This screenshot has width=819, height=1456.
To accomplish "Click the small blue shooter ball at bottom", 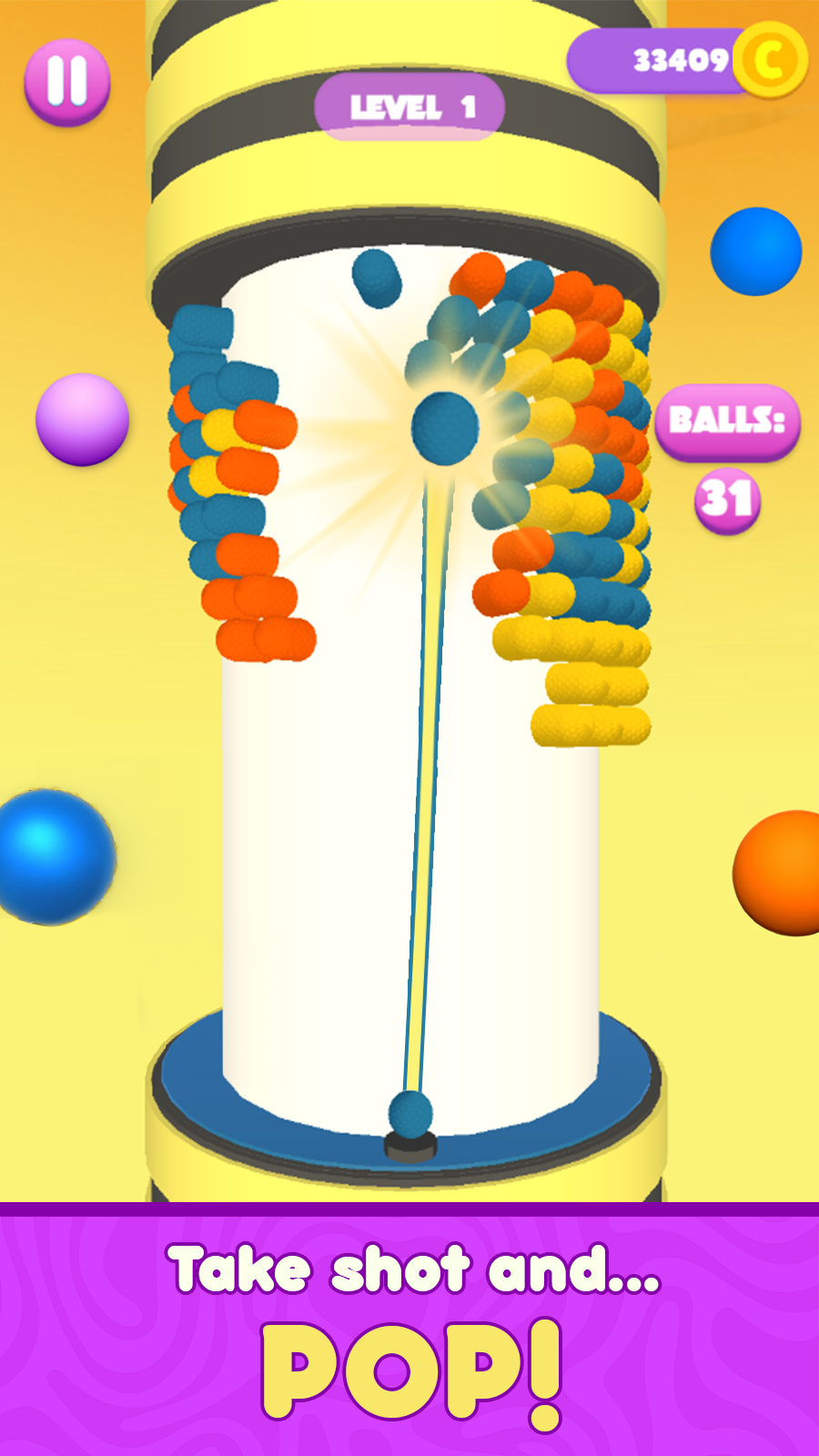I will (x=409, y=1112).
